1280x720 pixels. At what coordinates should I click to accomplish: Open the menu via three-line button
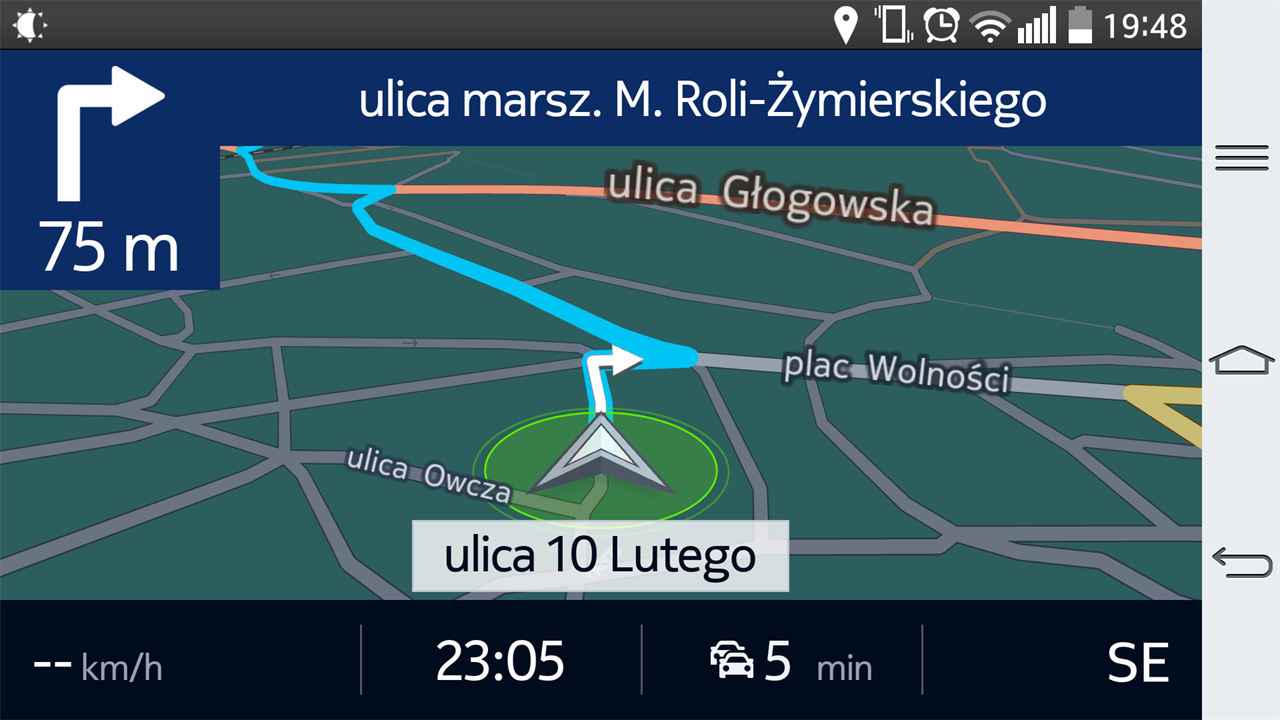pyautogui.click(x=1241, y=158)
